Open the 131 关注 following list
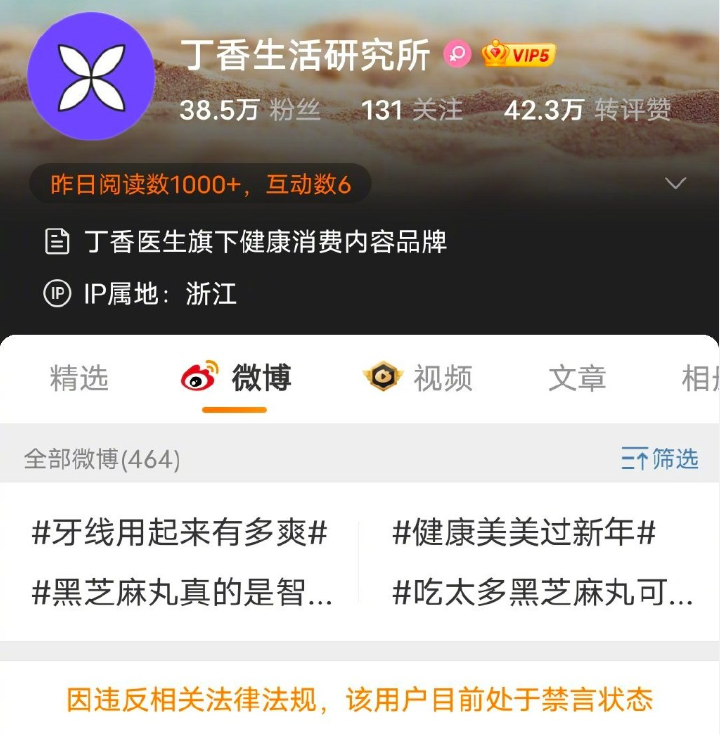Image resolution: width=720 pixels, height=735 pixels. (x=412, y=110)
